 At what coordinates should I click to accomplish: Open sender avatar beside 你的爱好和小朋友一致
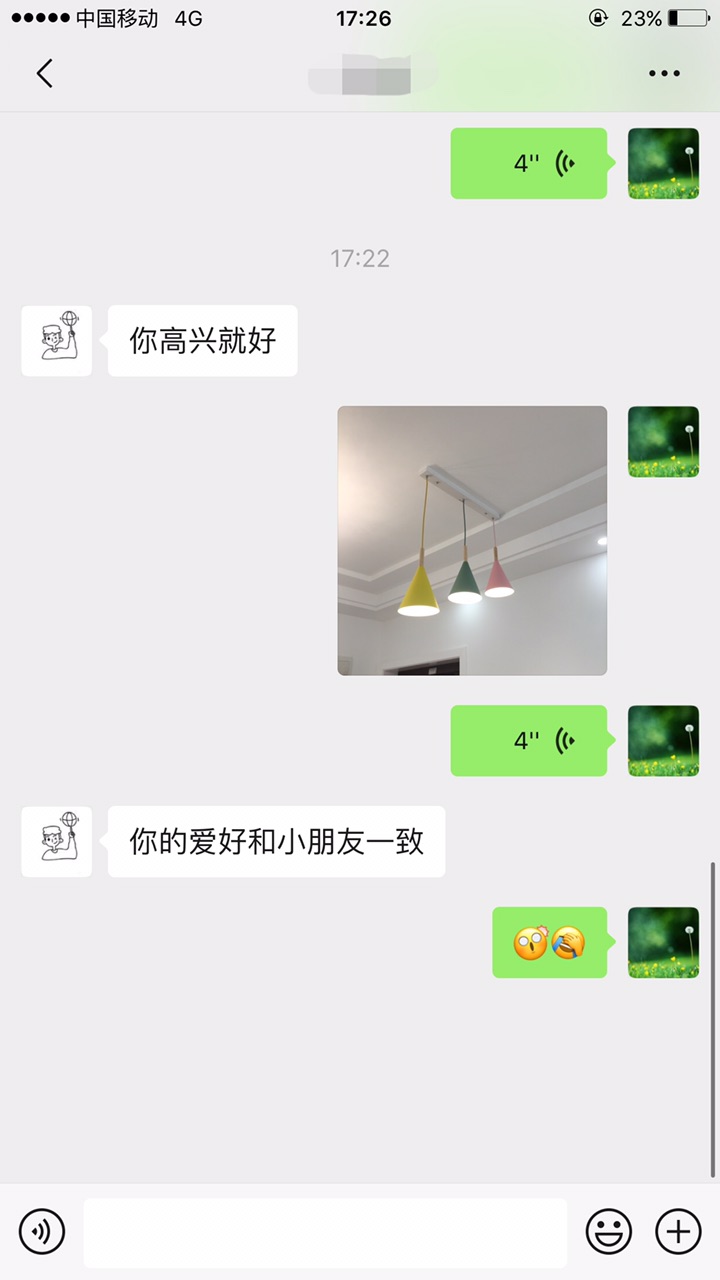point(56,842)
